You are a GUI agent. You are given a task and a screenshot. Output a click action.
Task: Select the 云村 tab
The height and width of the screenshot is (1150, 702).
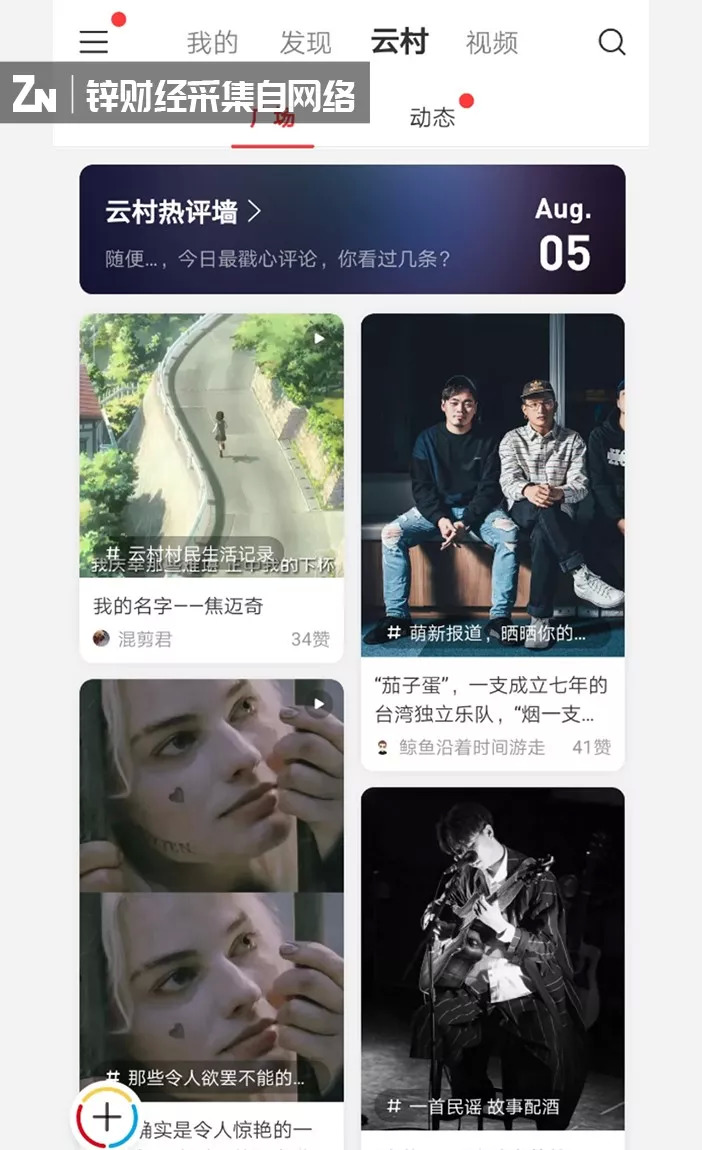tap(399, 42)
